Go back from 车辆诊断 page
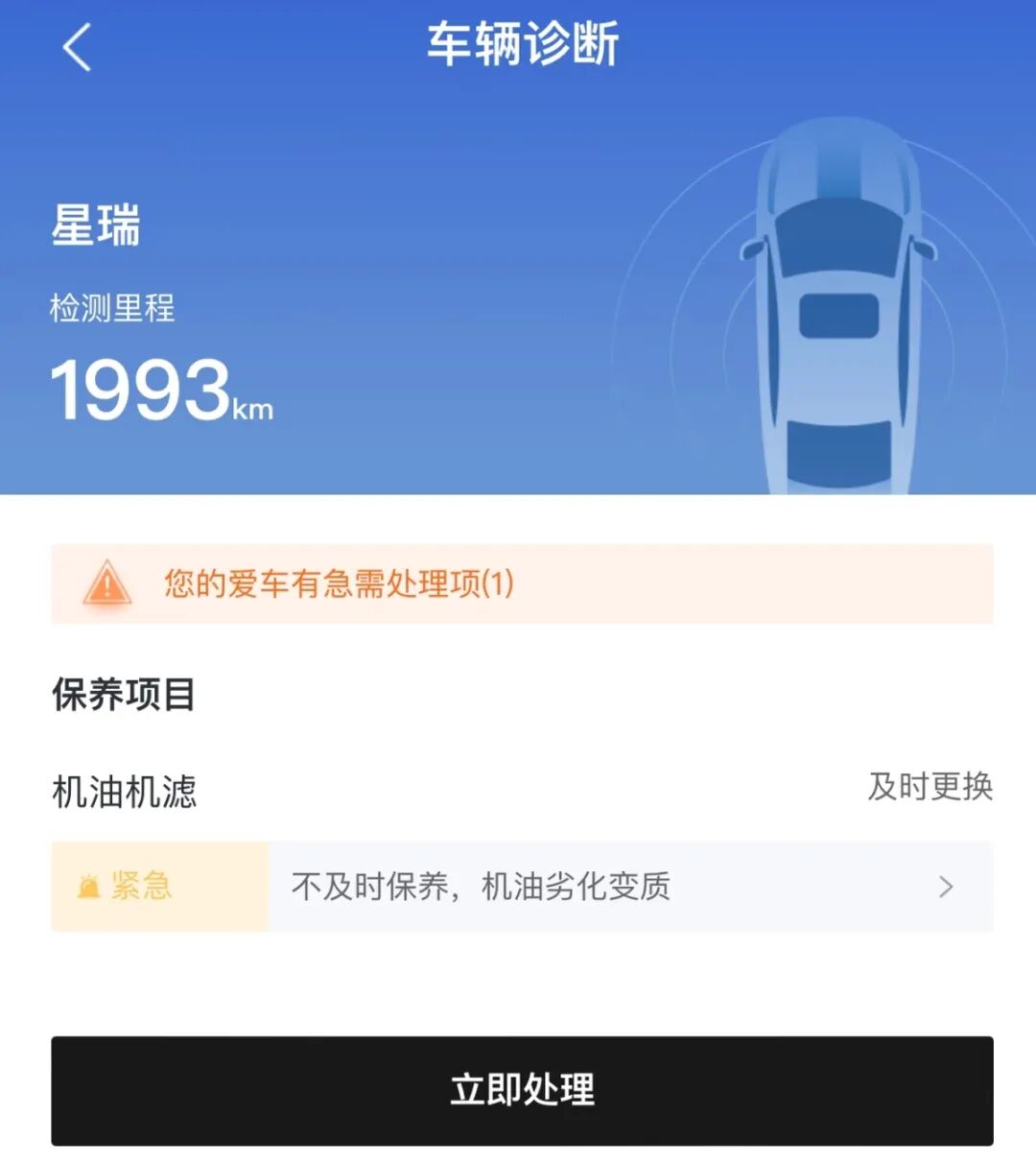This screenshot has width=1036, height=1163. click(77, 47)
